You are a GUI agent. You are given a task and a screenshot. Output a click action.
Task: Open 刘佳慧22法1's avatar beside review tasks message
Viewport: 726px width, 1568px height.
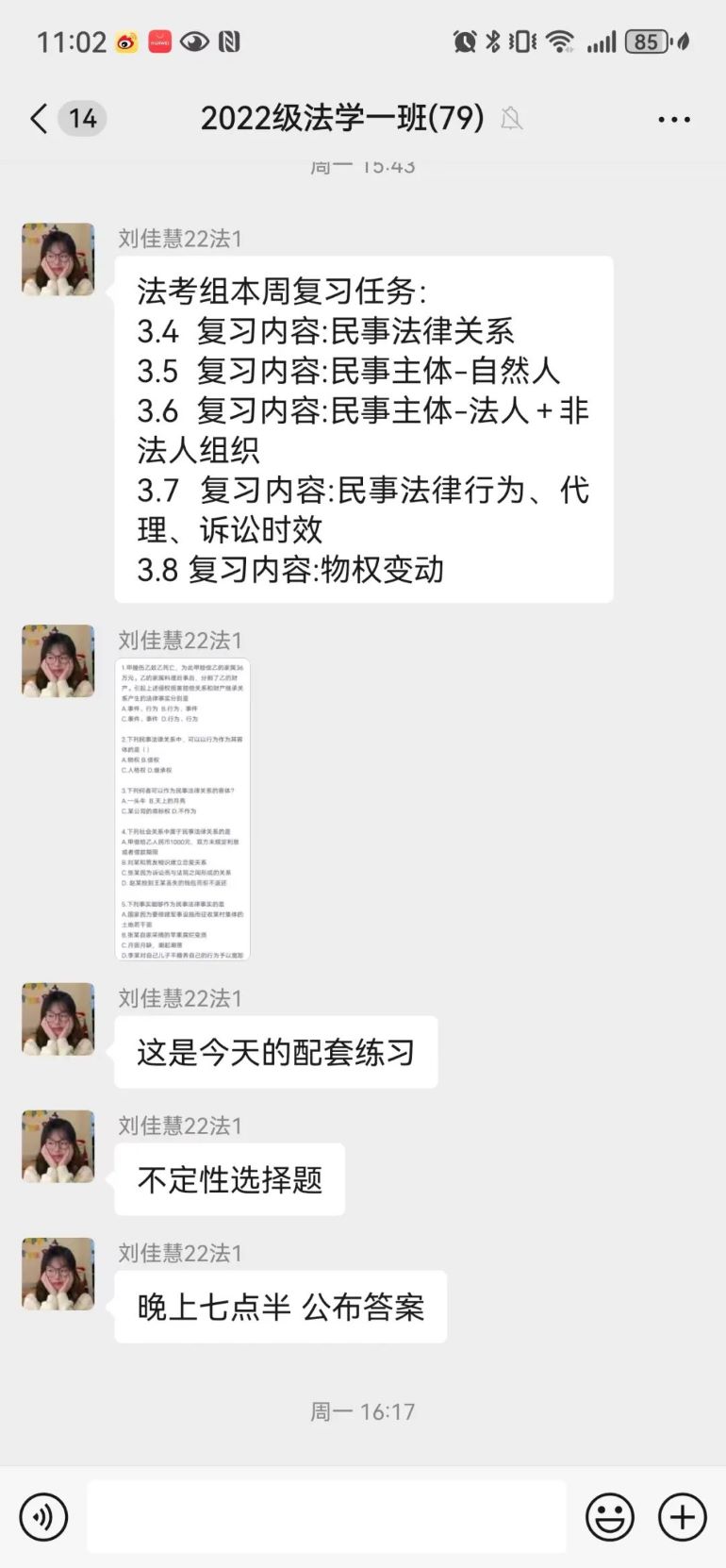pyautogui.click(x=58, y=259)
